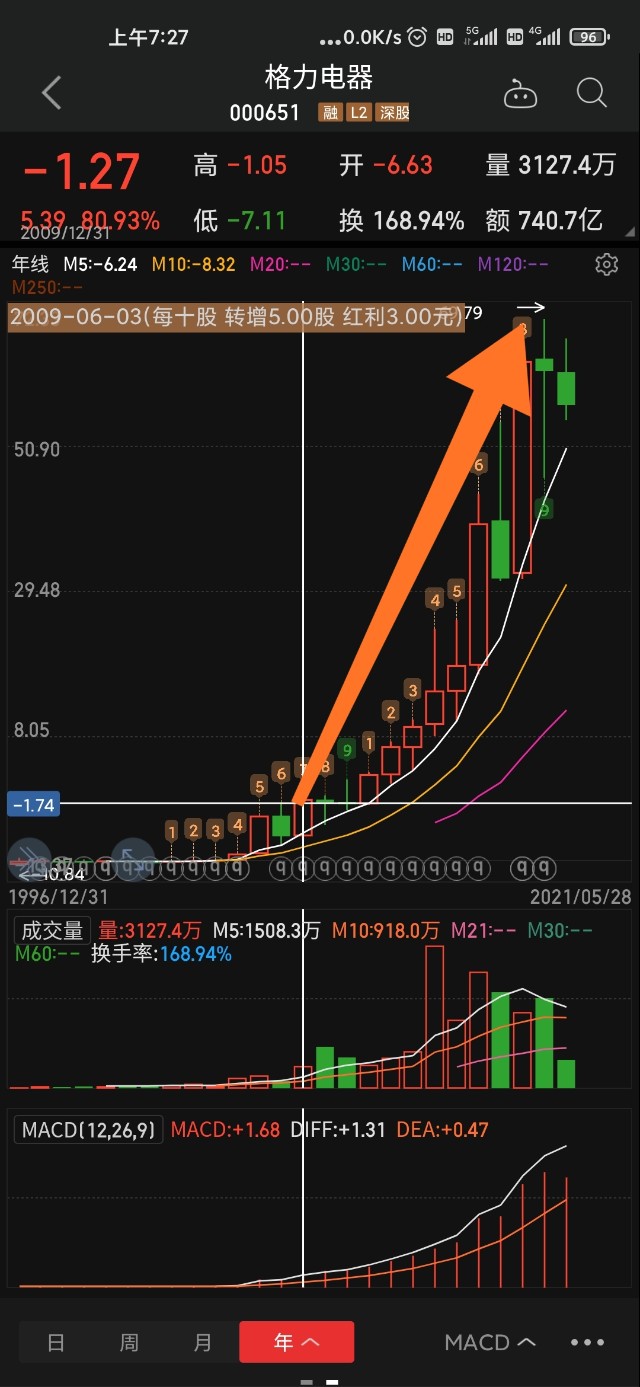
Task: Go back to the previous screen
Action: pyautogui.click(x=52, y=93)
